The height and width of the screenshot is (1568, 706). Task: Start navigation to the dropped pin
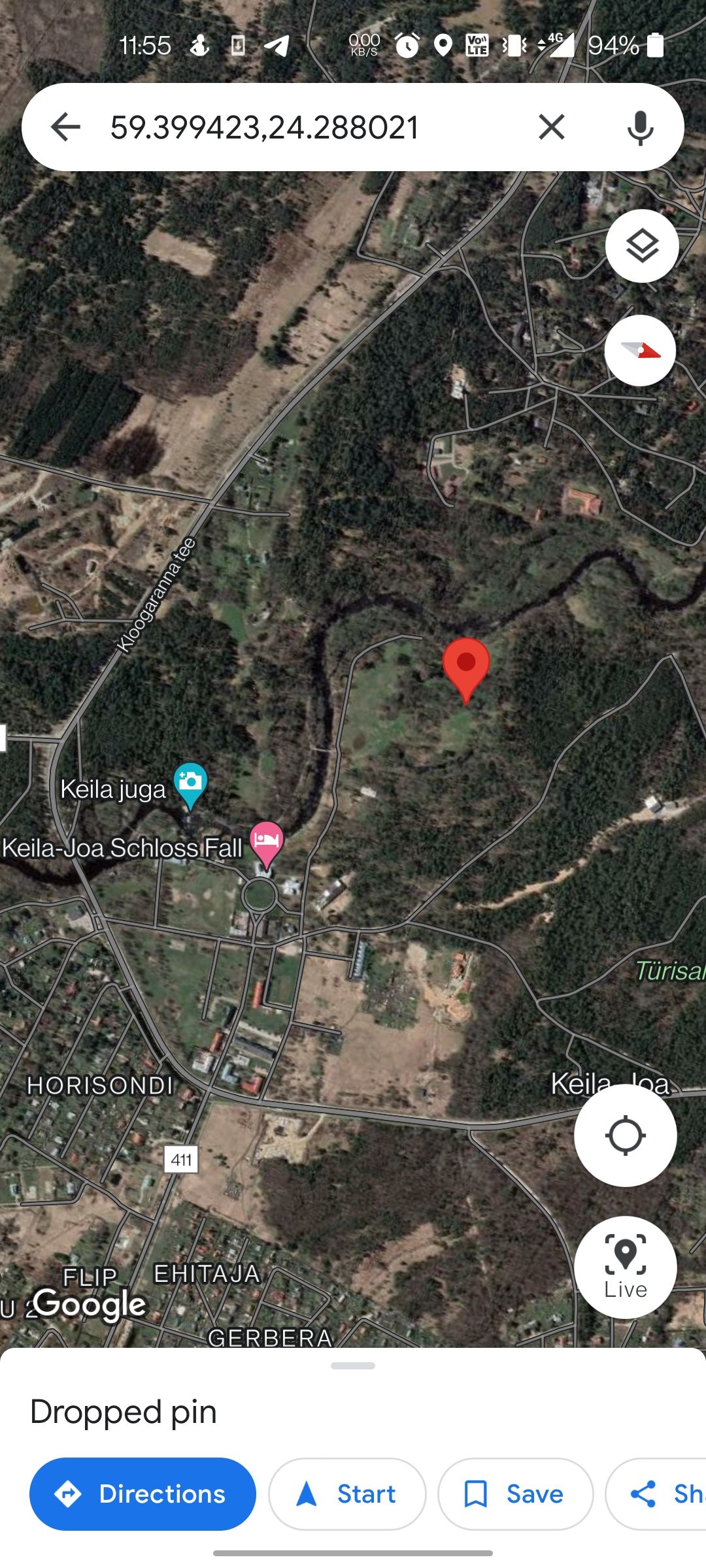click(347, 1494)
